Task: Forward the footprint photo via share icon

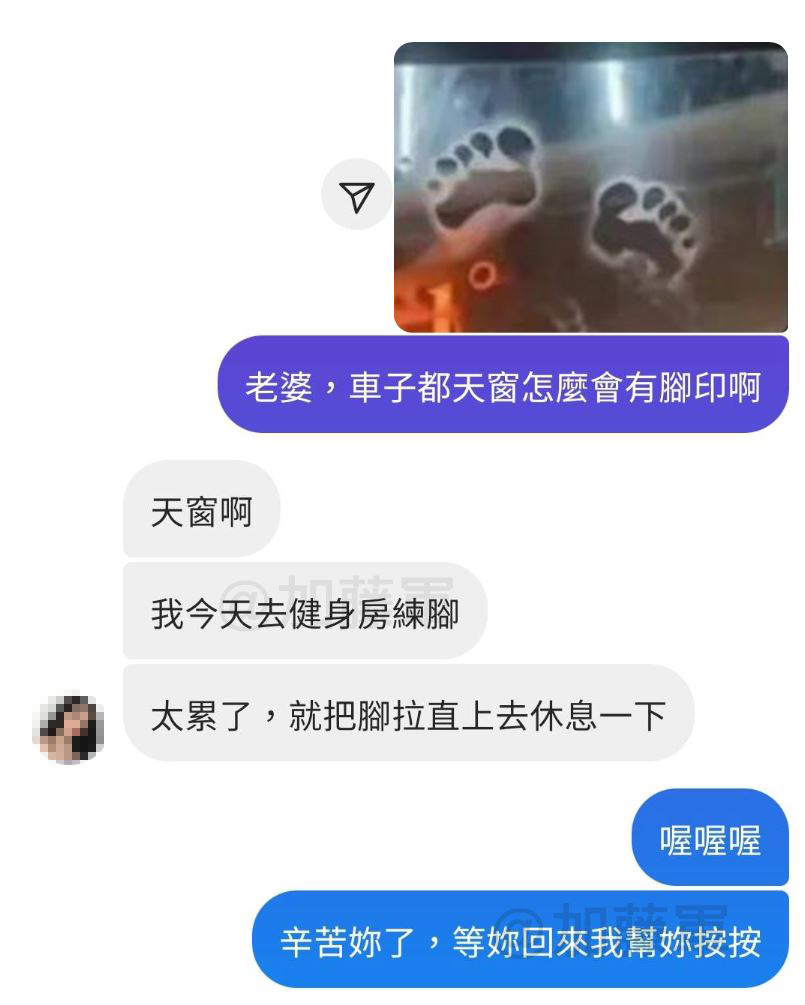Action: click(357, 196)
